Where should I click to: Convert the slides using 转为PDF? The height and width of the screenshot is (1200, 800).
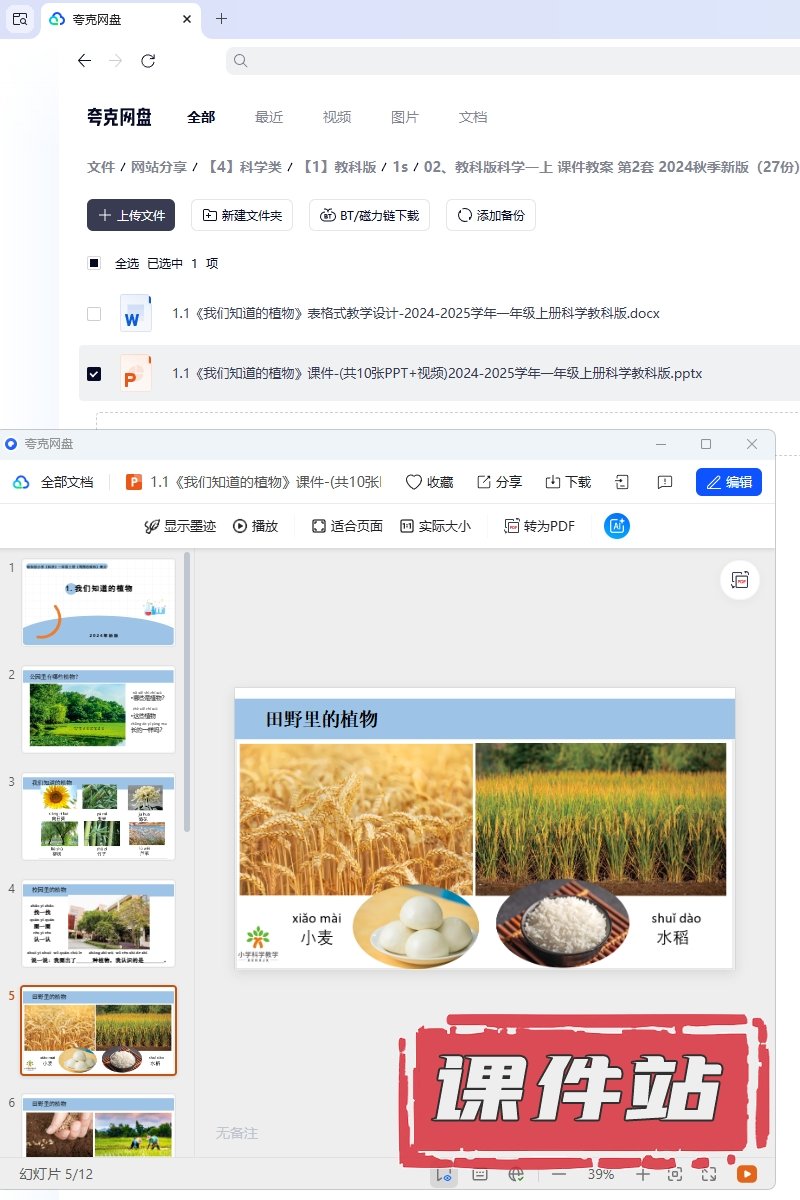click(x=539, y=526)
